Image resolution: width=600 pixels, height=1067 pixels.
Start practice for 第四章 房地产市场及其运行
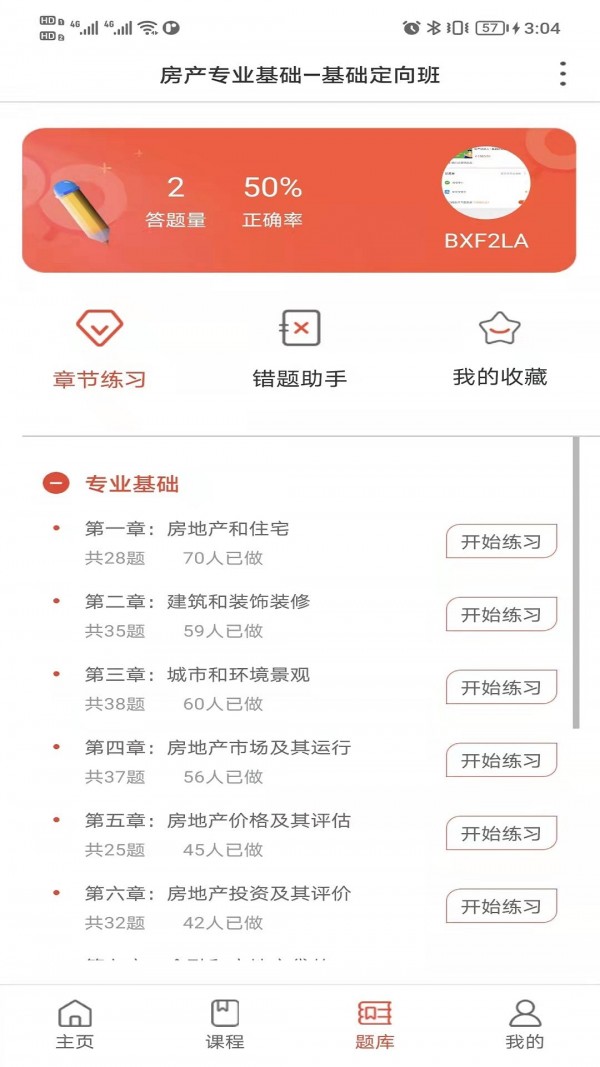pyautogui.click(x=501, y=761)
